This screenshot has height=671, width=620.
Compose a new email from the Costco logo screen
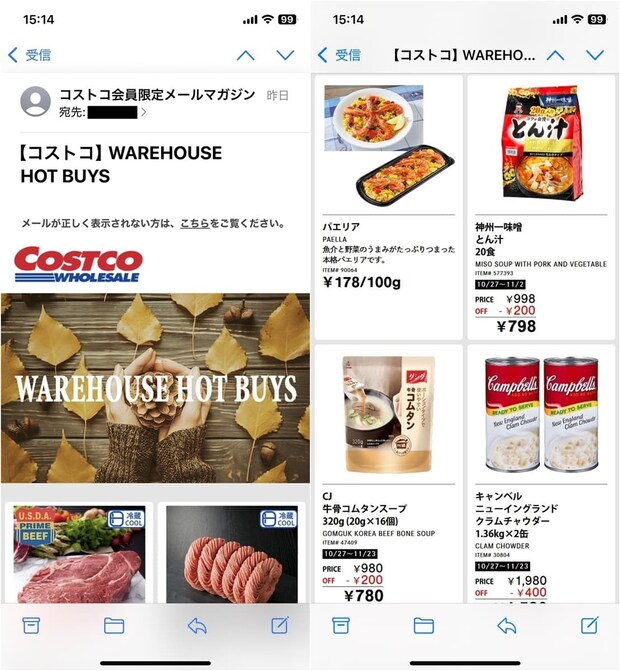click(280, 625)
